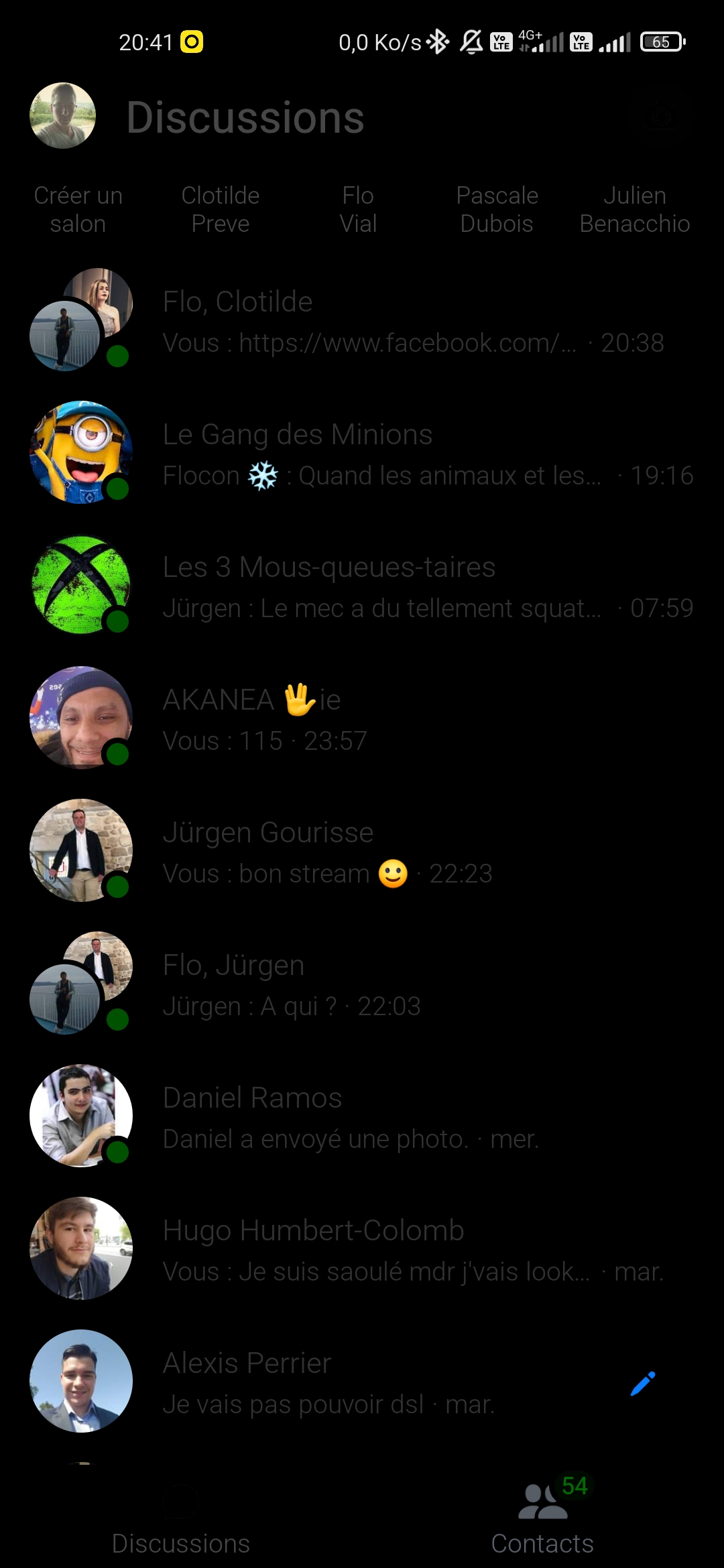Open the camera icon in the header

662,118
